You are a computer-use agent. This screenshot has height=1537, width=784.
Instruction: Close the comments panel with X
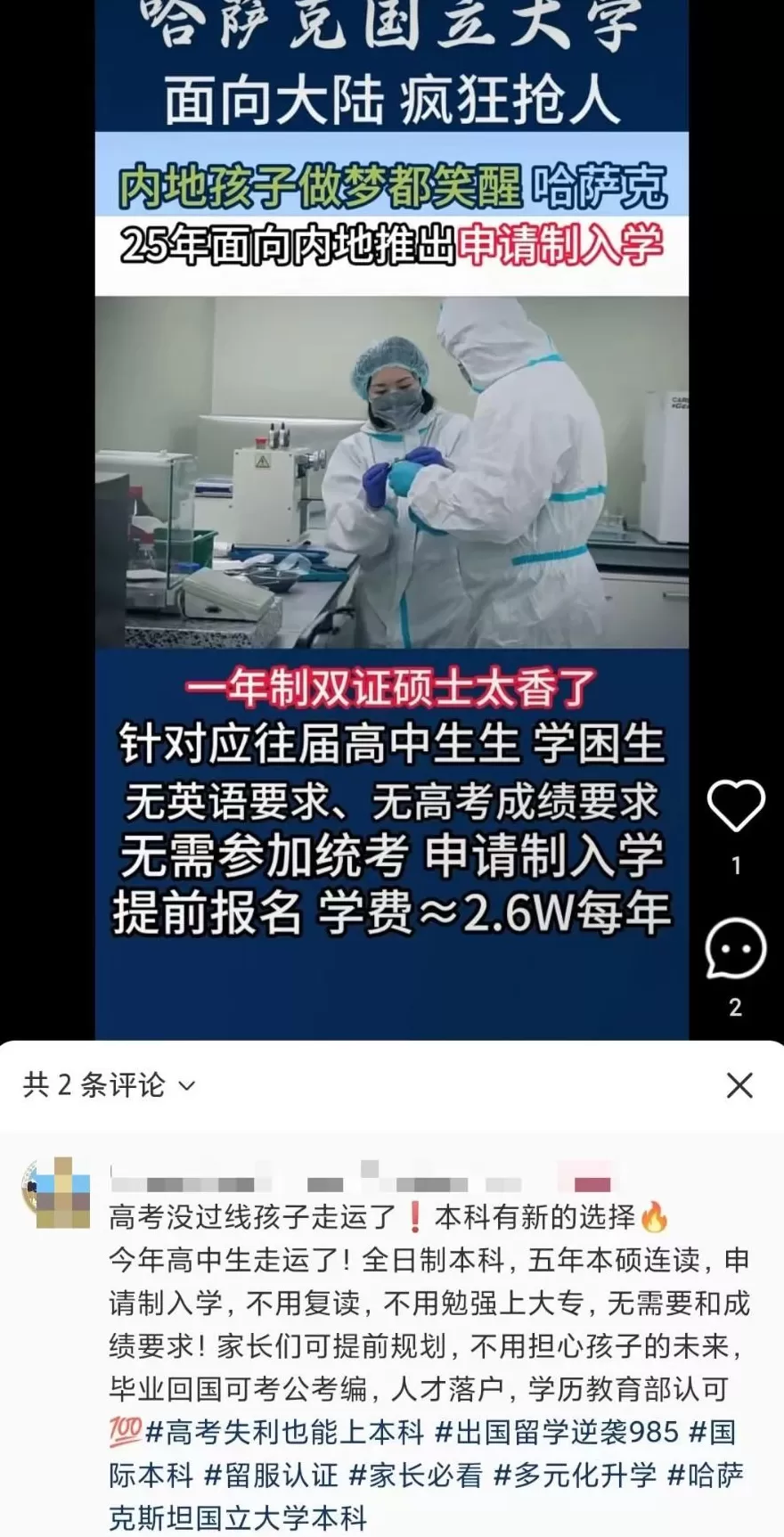click(738, 1085)
